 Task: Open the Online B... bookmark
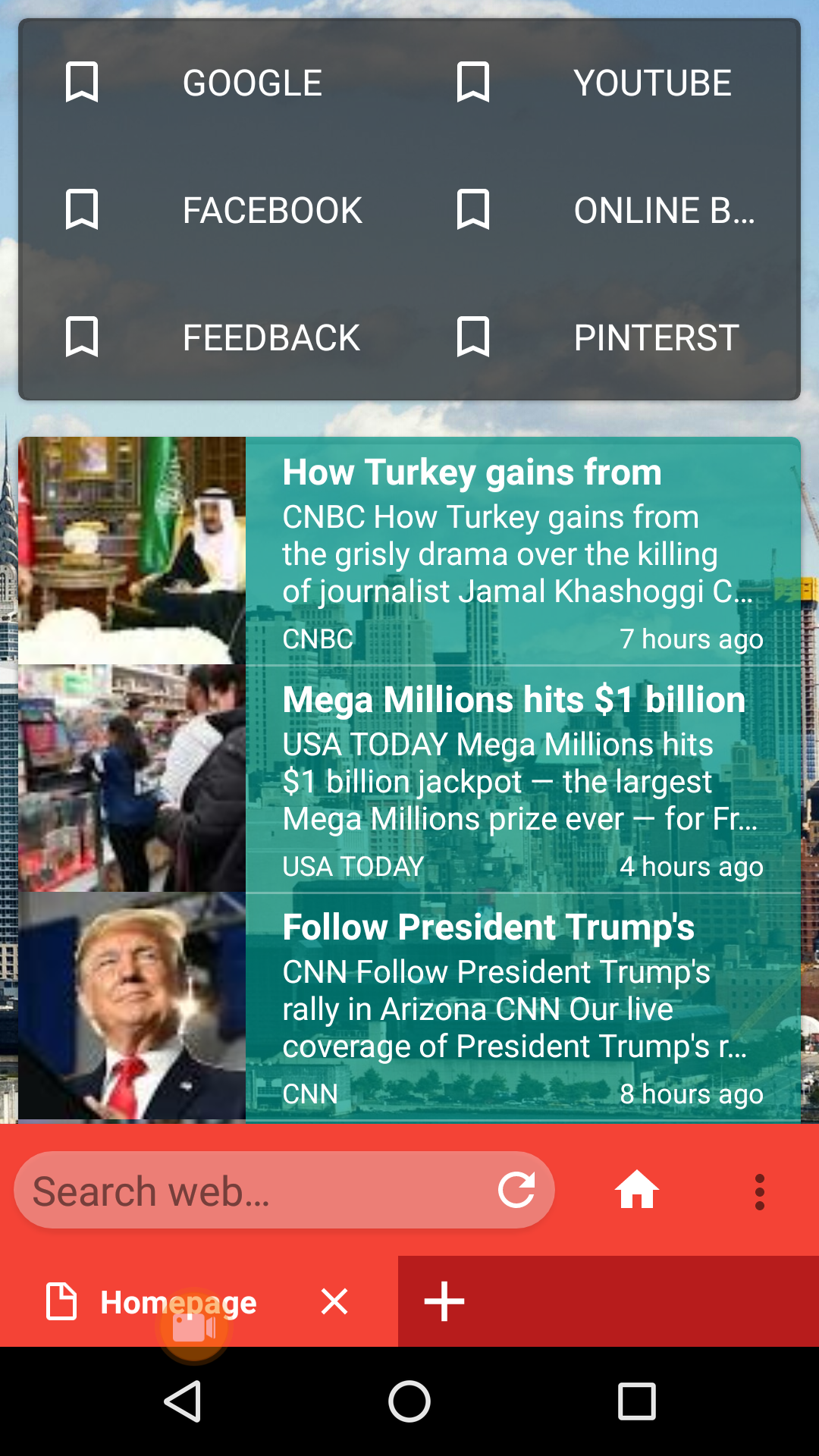click(x=605, y=210)
